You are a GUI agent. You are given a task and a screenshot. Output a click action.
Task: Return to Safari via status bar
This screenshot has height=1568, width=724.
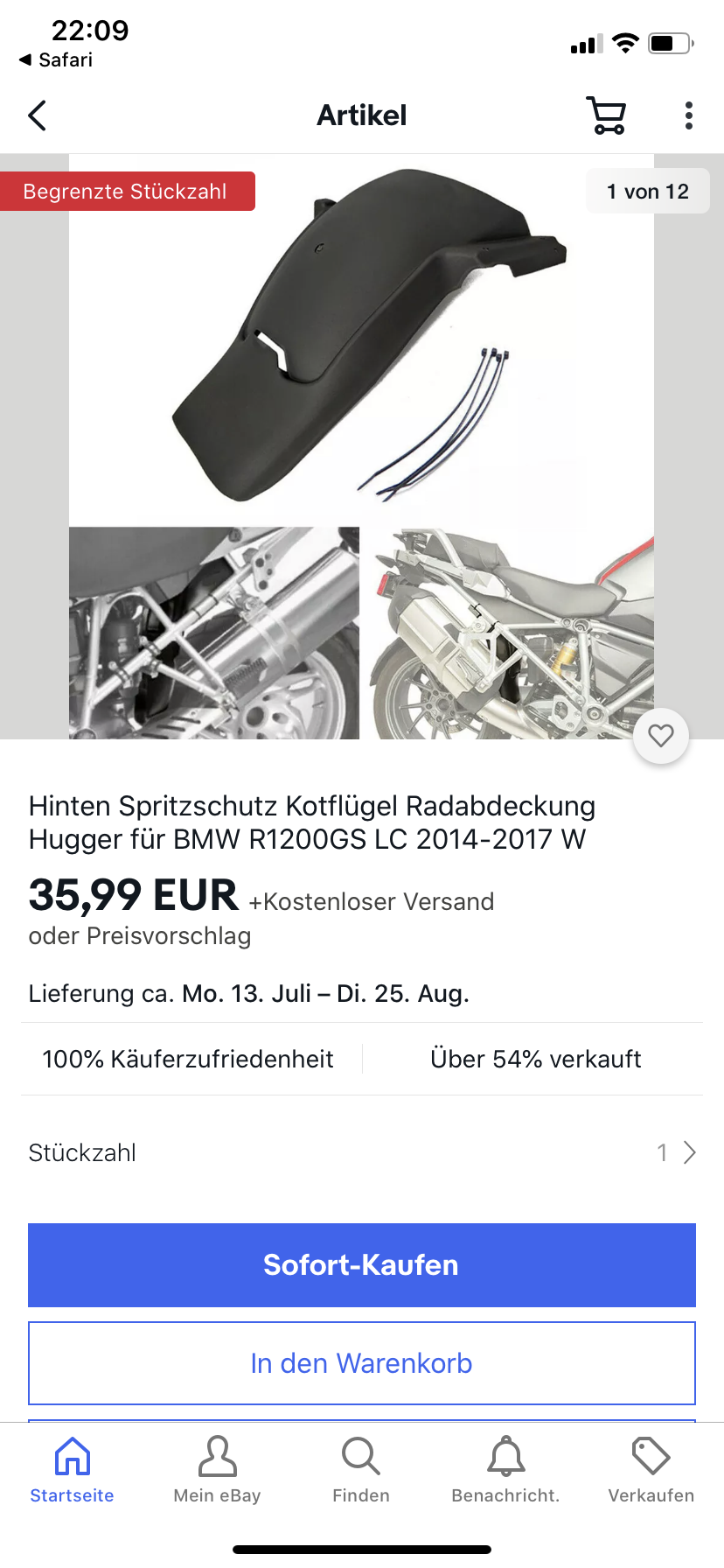tap(56, 59)
